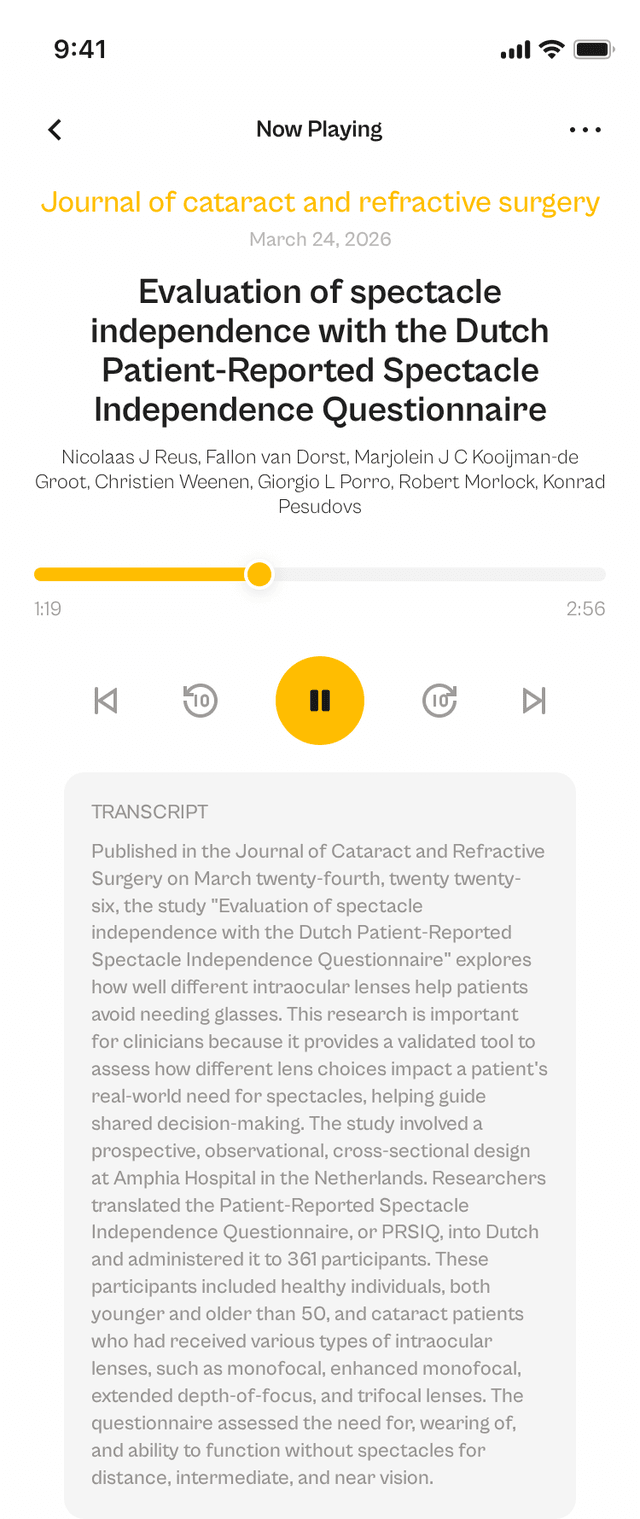The image size is (640, 1519).
Task: Skip forward 10 seconds
Action: coord(439,700)
